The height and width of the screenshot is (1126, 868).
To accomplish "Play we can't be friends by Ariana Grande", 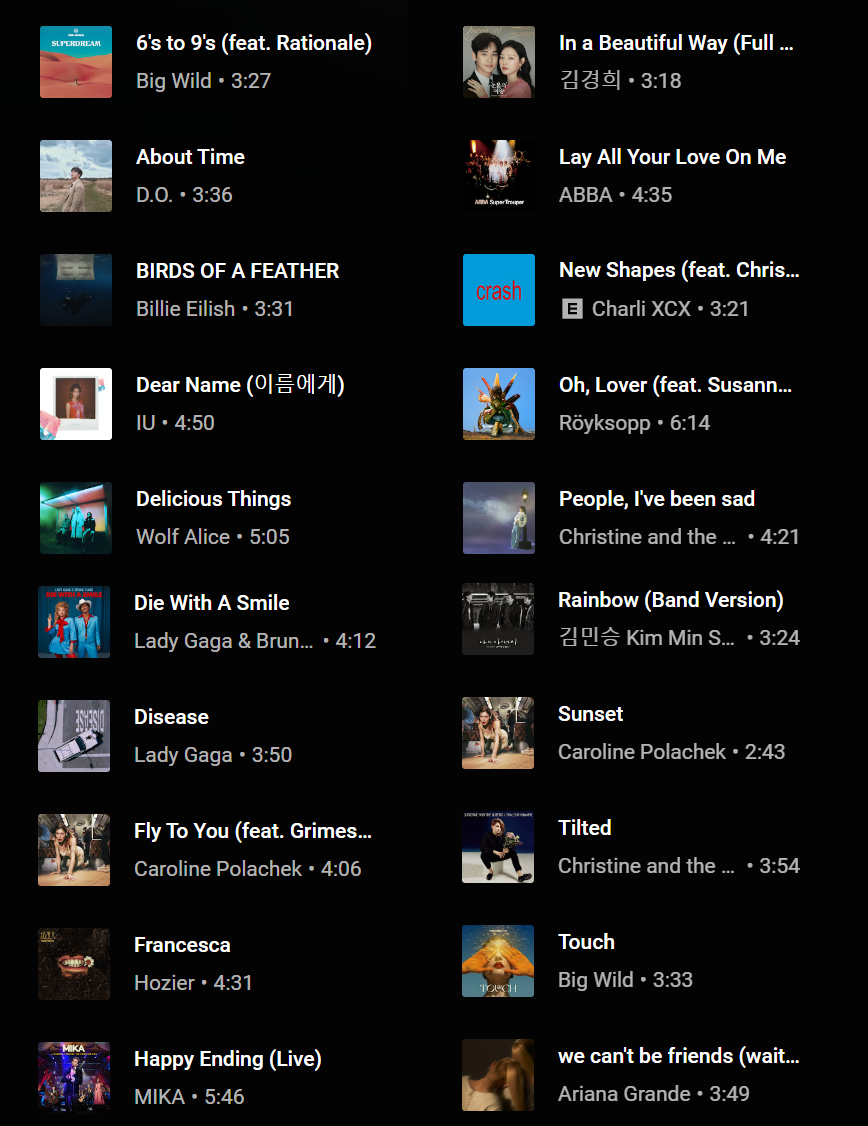I will point(678,1056).
